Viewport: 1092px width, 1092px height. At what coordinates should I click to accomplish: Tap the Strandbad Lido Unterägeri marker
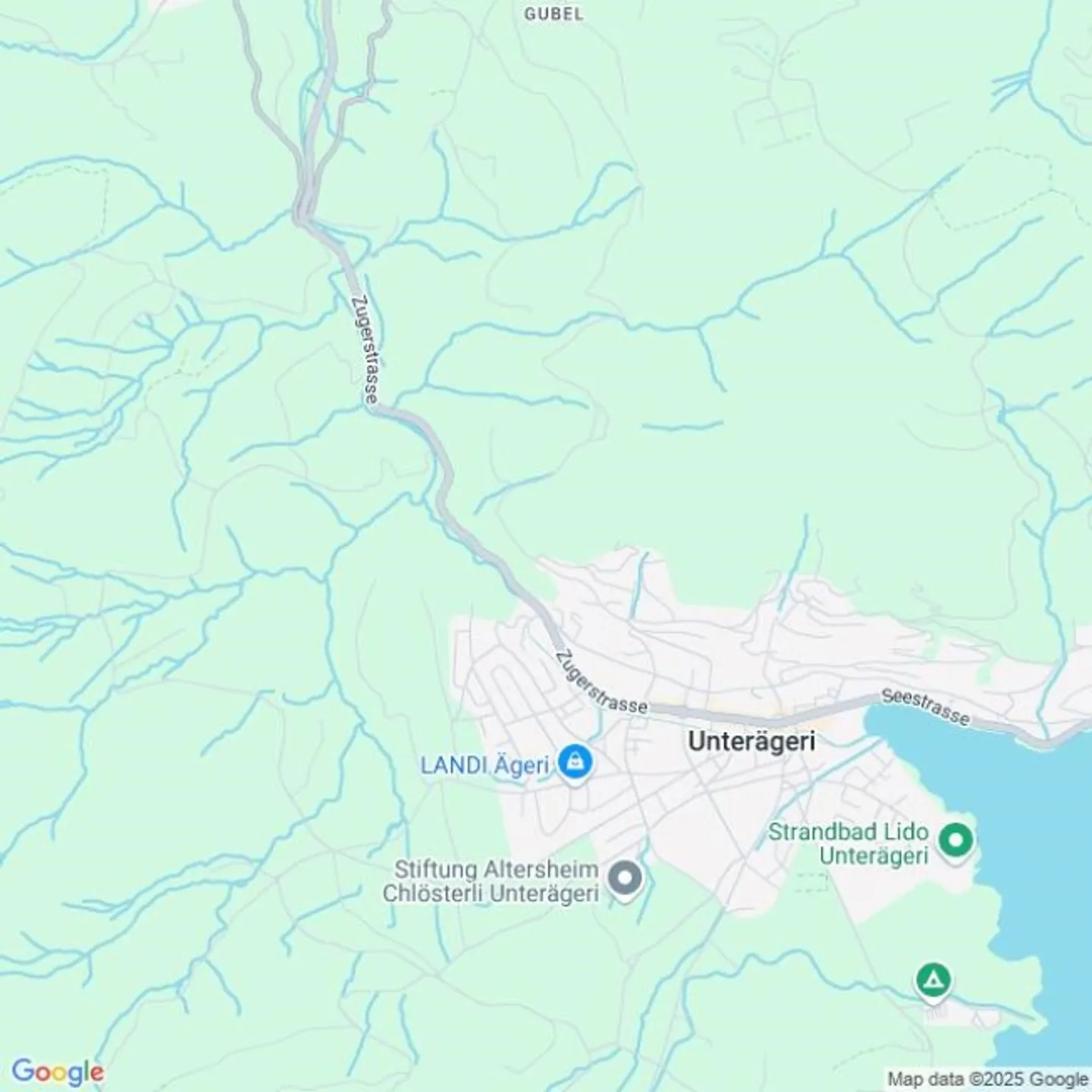(955, 840)
